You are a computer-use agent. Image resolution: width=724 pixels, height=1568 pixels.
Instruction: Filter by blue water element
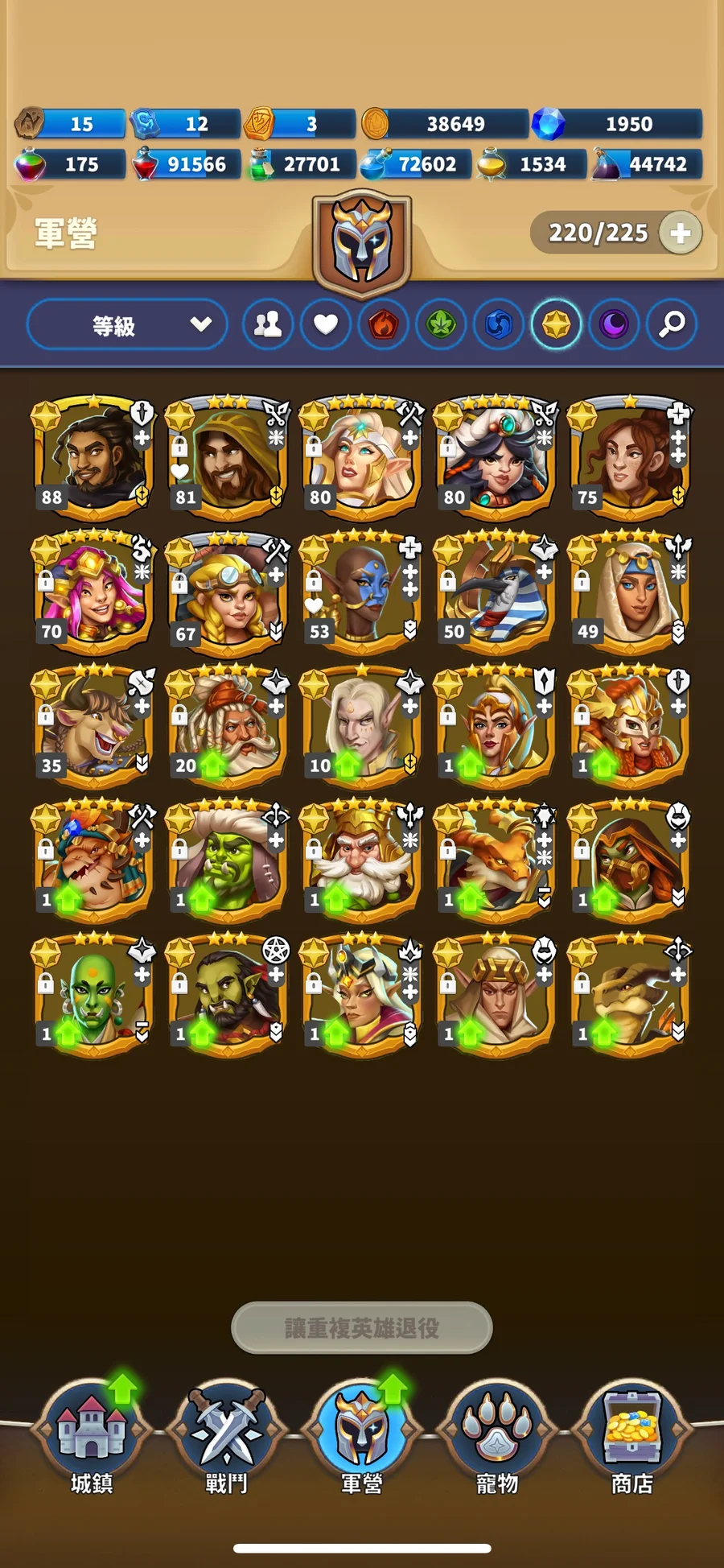pyautogui.click(x=499, y=324)
